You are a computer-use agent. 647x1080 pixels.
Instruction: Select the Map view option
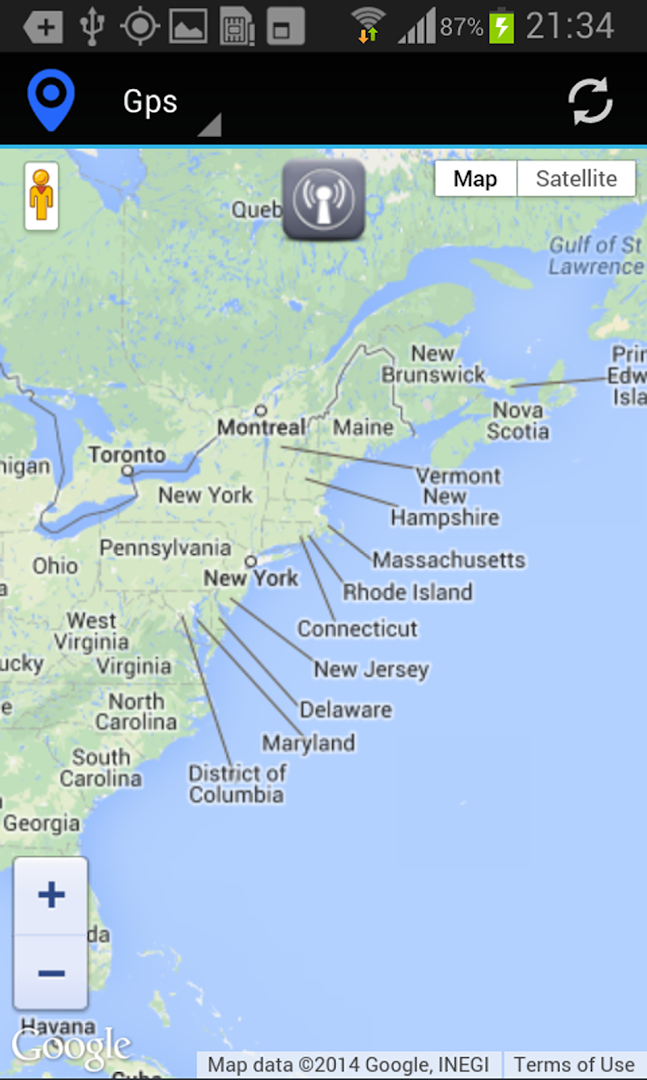(475, 179)
